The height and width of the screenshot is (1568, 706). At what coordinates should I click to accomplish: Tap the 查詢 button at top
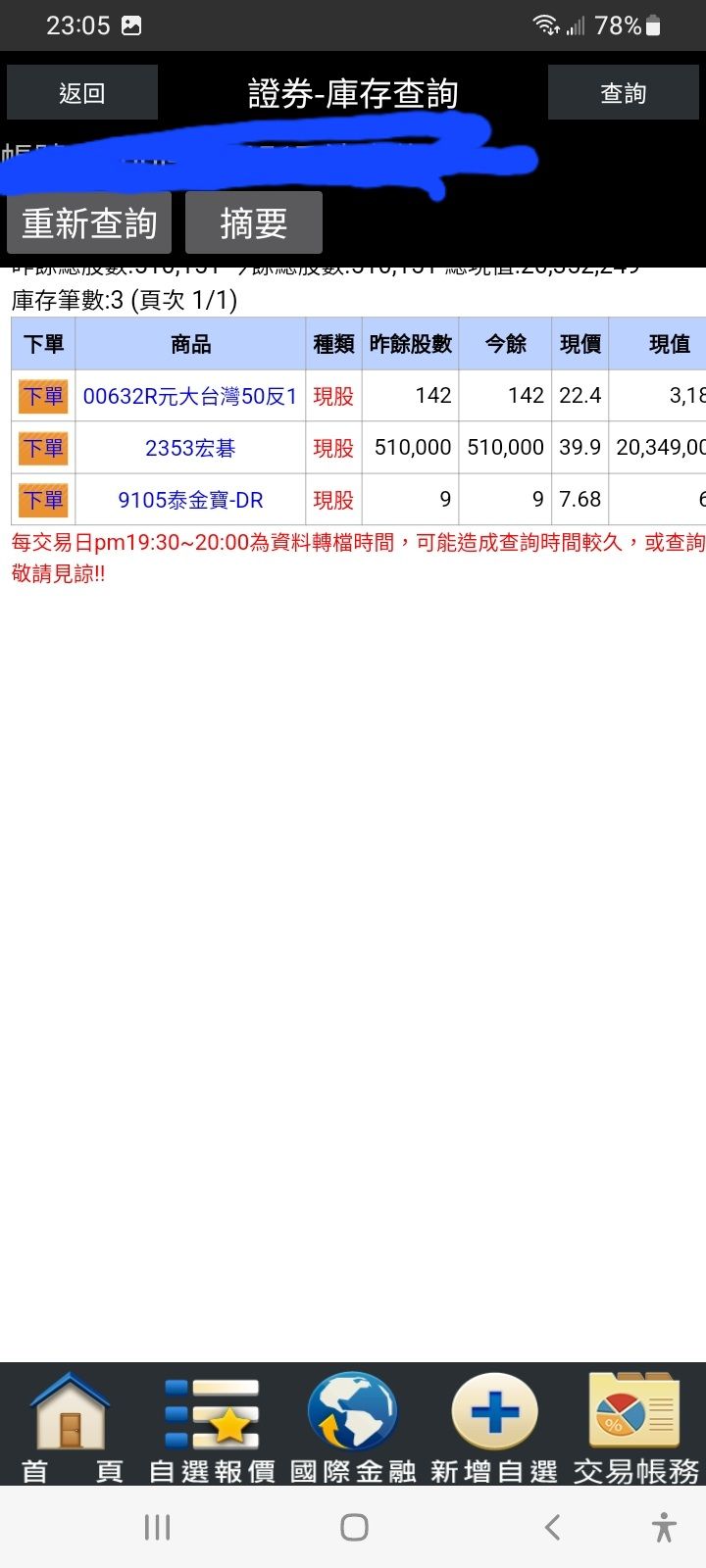tap(624, 93)
